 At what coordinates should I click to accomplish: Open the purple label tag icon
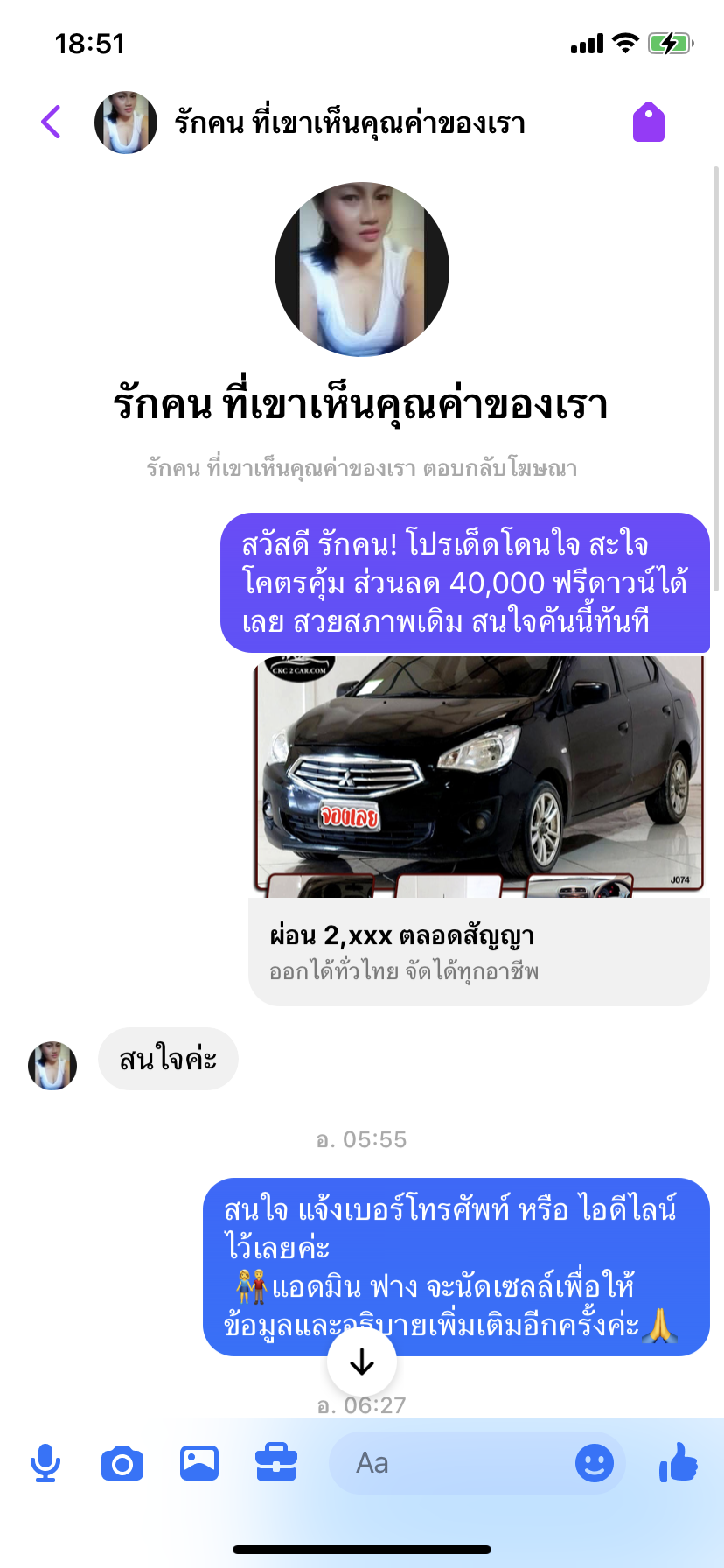click(x=648, y=122)
